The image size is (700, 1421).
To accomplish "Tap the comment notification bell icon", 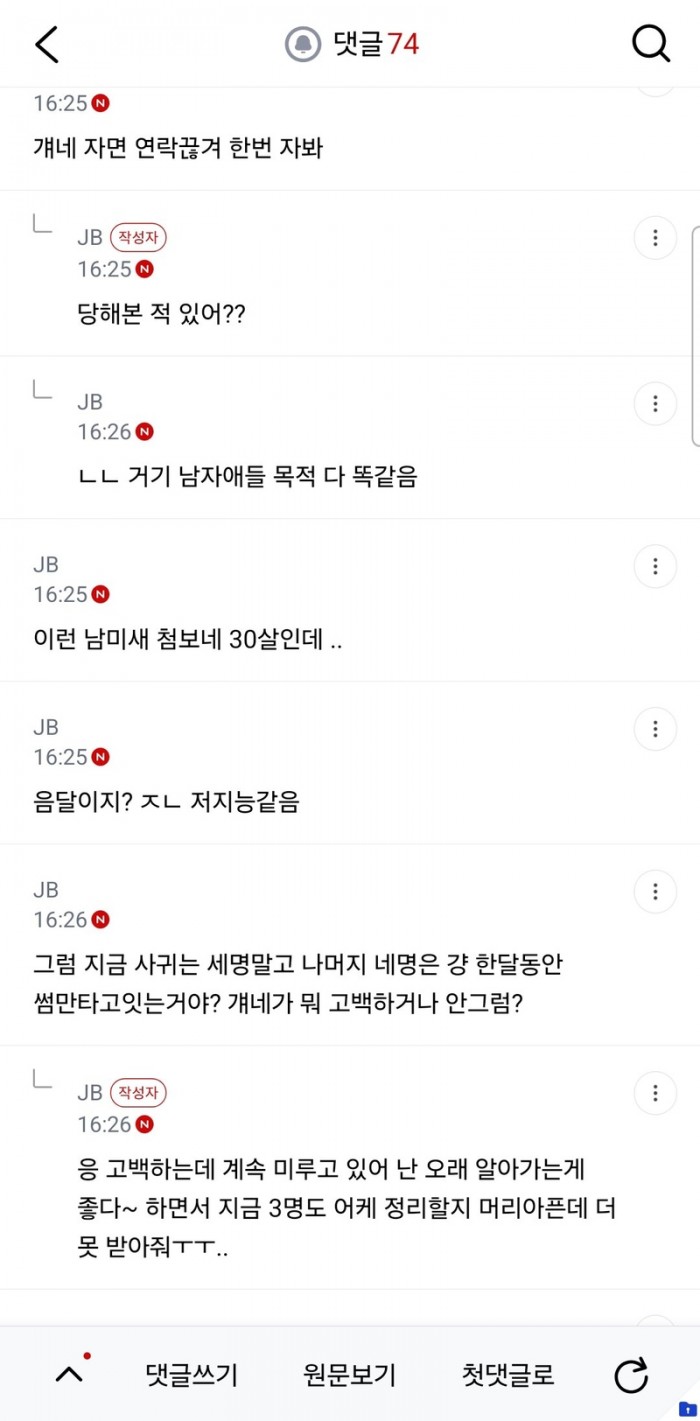I will [303, 44].
